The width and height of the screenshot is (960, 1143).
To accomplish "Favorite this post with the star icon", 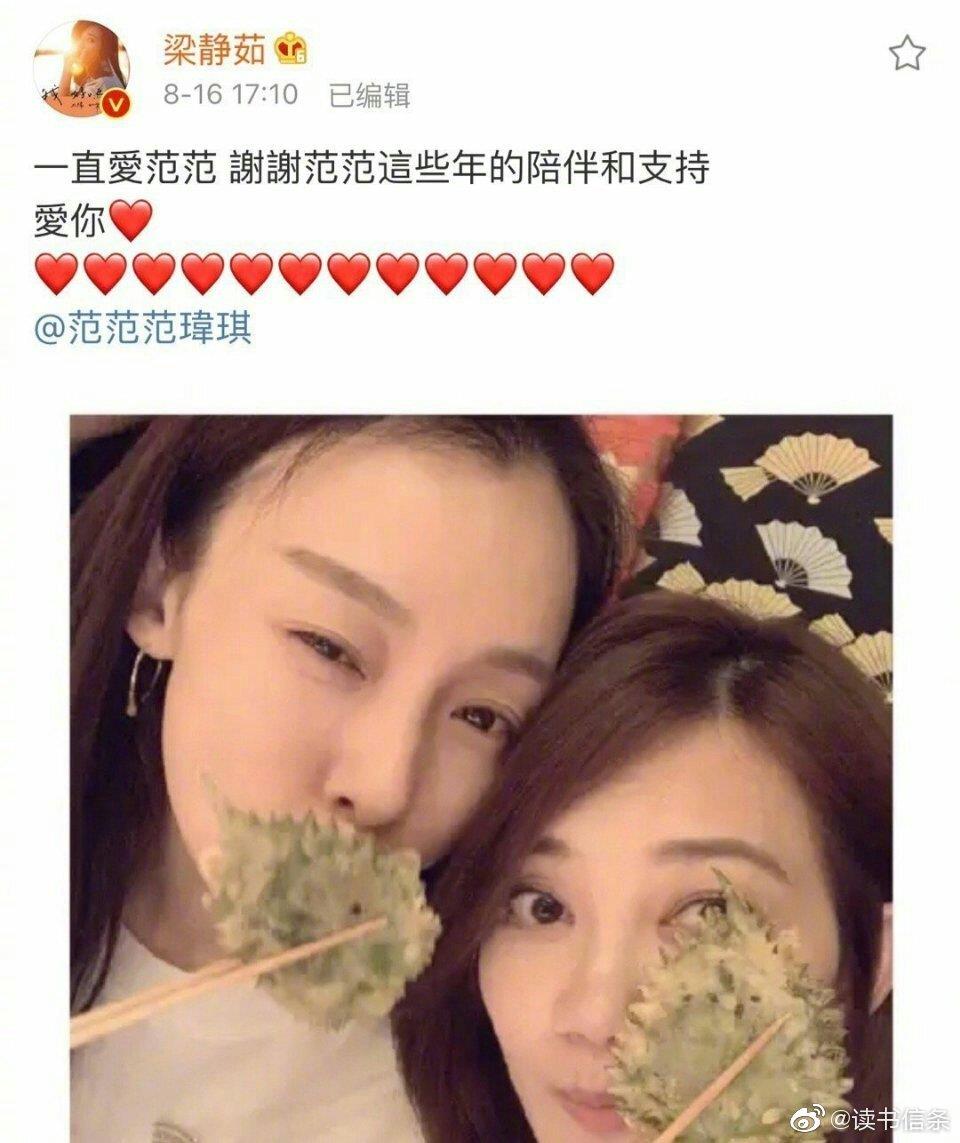I will click(906, 53).
